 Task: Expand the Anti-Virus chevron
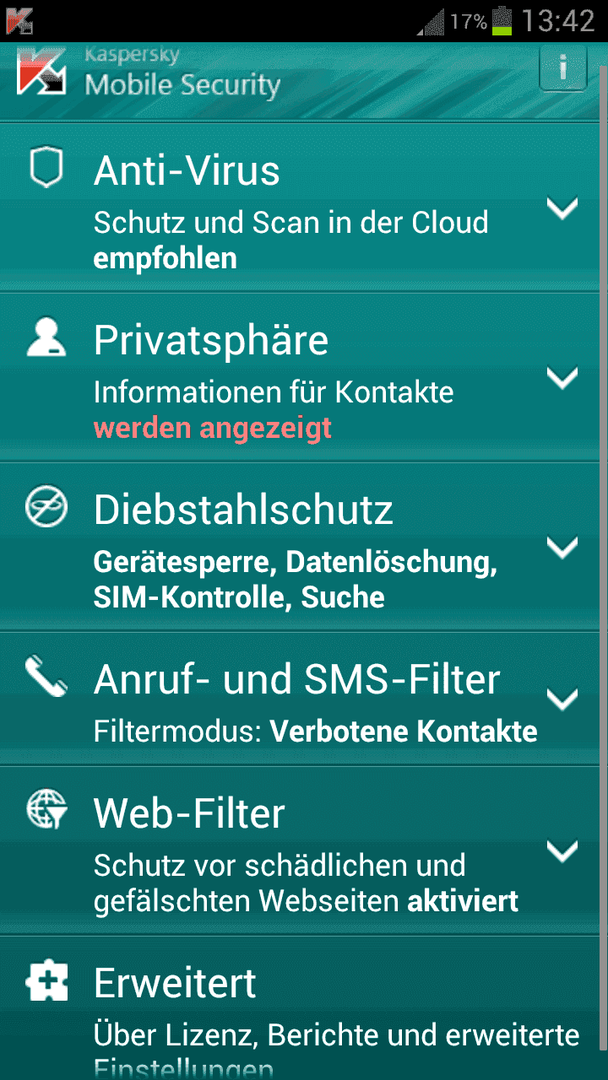point(563,208)
